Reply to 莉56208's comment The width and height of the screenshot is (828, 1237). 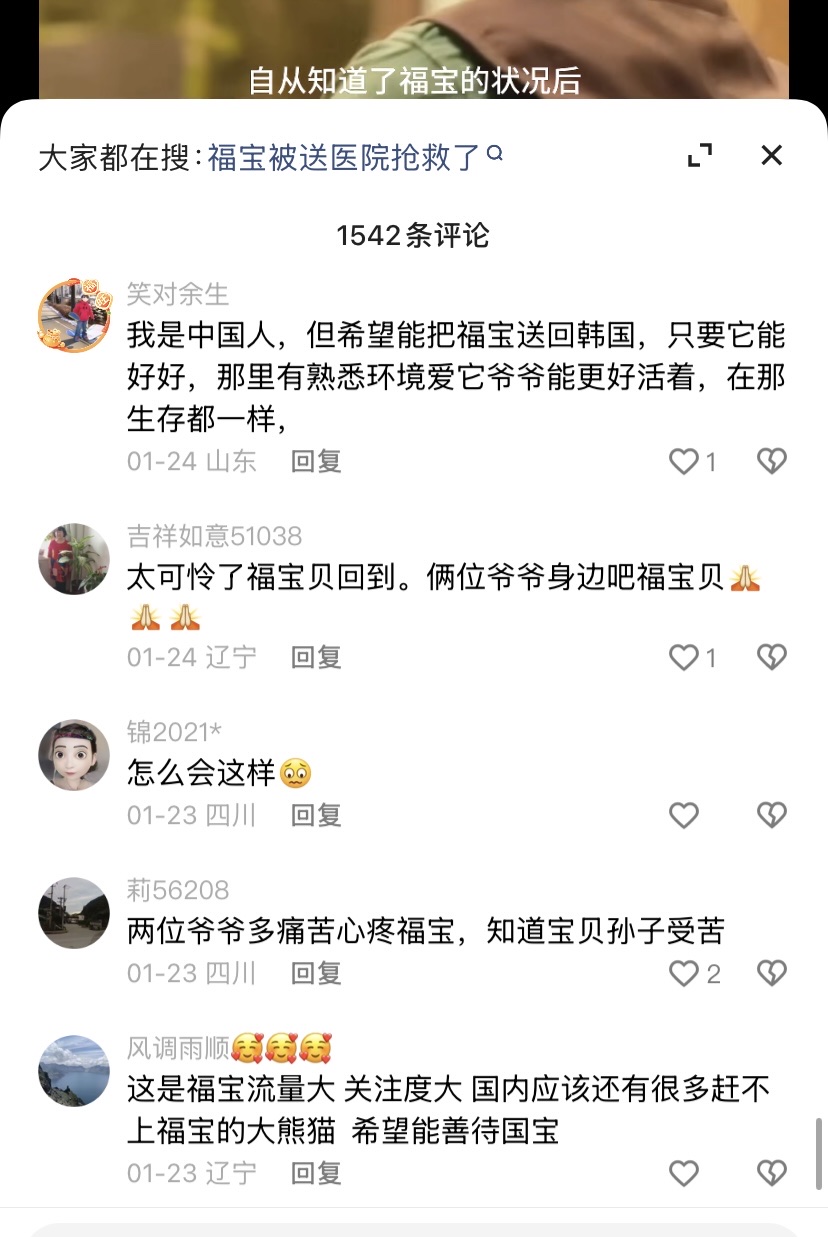click(316, 973)
